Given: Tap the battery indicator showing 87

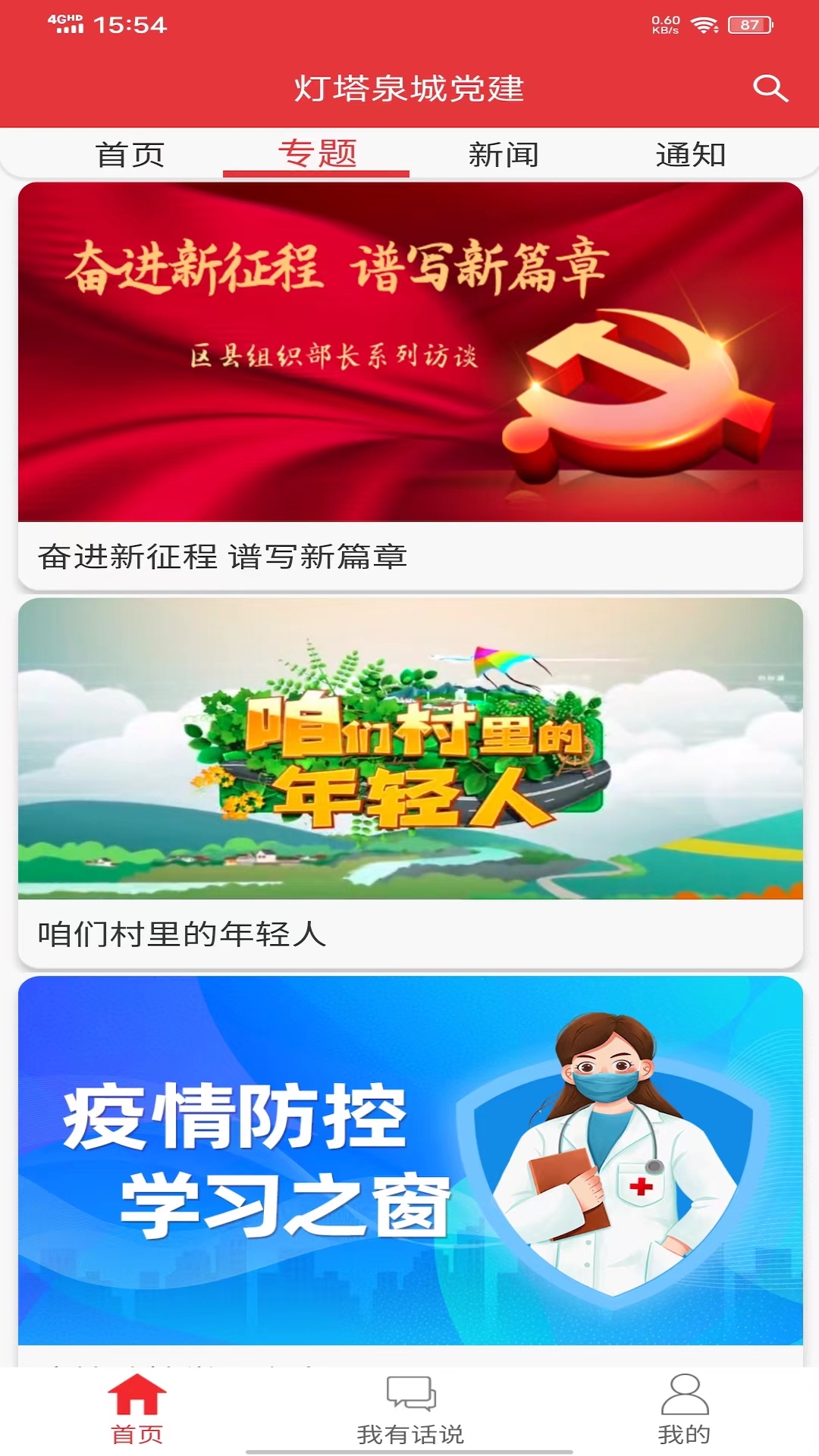Looking at the screenshot, I should (748, 23).
